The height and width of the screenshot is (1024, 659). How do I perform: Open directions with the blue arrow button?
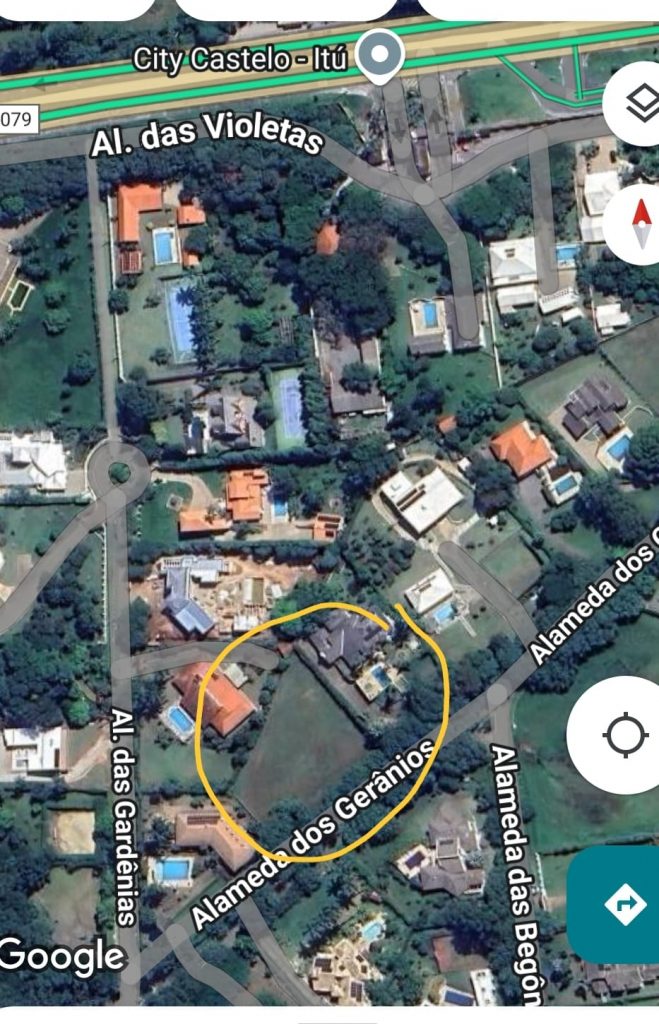coord(622,903)
